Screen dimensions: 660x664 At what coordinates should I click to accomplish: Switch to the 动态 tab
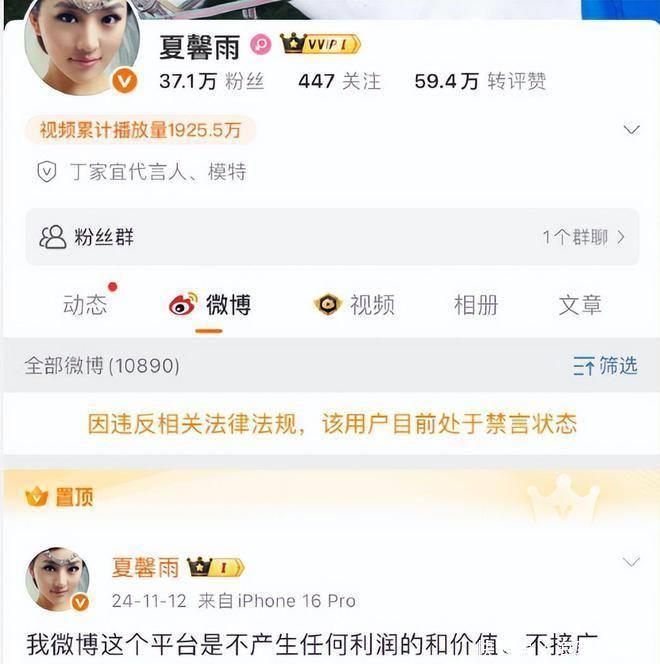click(x=85, y=305)
